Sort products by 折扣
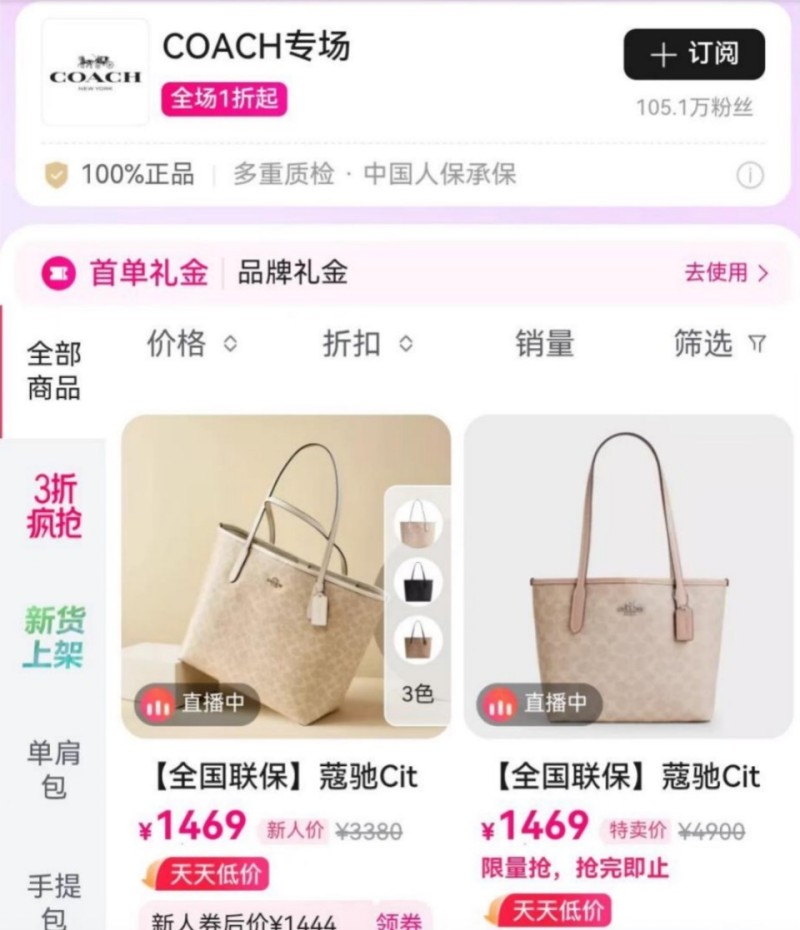Image resolution: width=800 pixels, height=930 pixels. click(x=367, y=344)
